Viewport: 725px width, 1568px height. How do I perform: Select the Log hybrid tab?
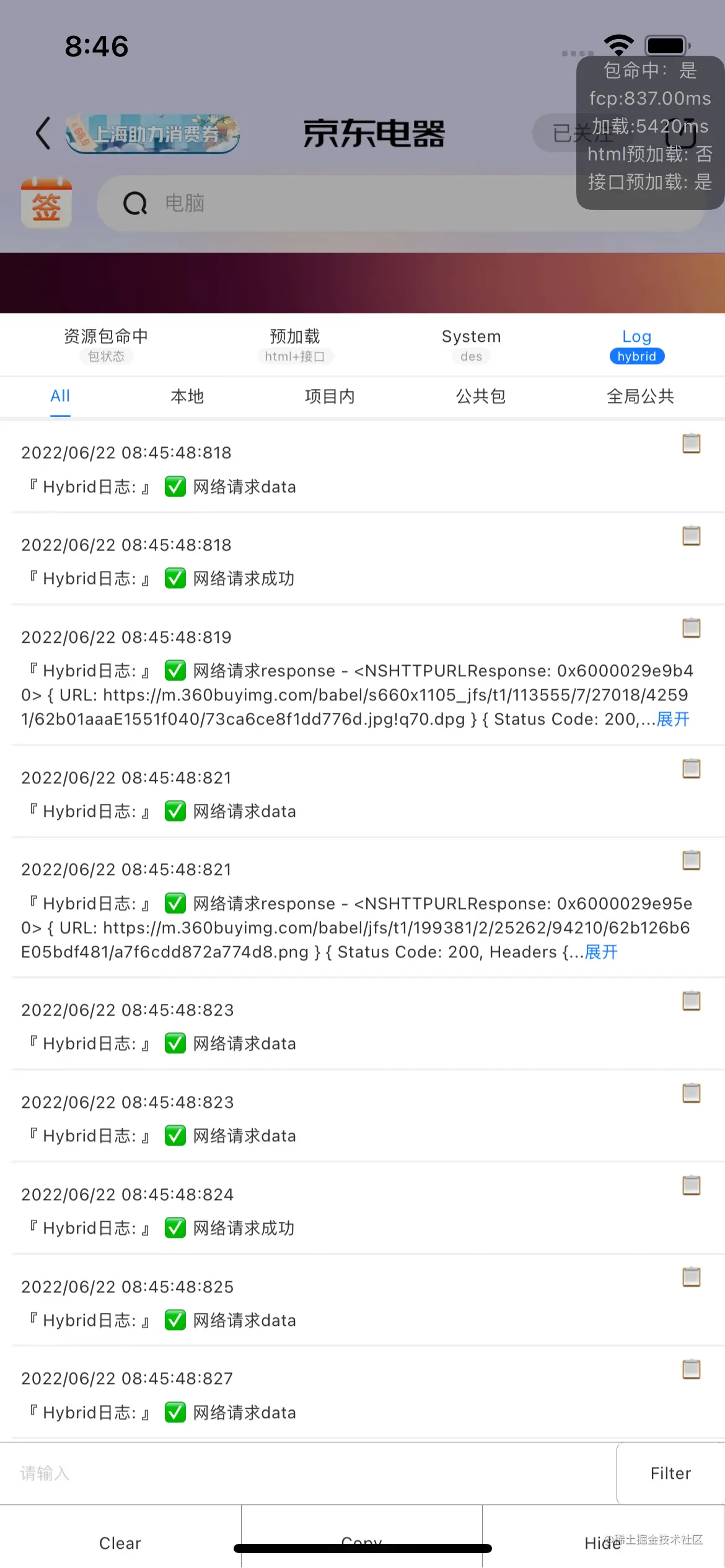[x=637, y=344]
